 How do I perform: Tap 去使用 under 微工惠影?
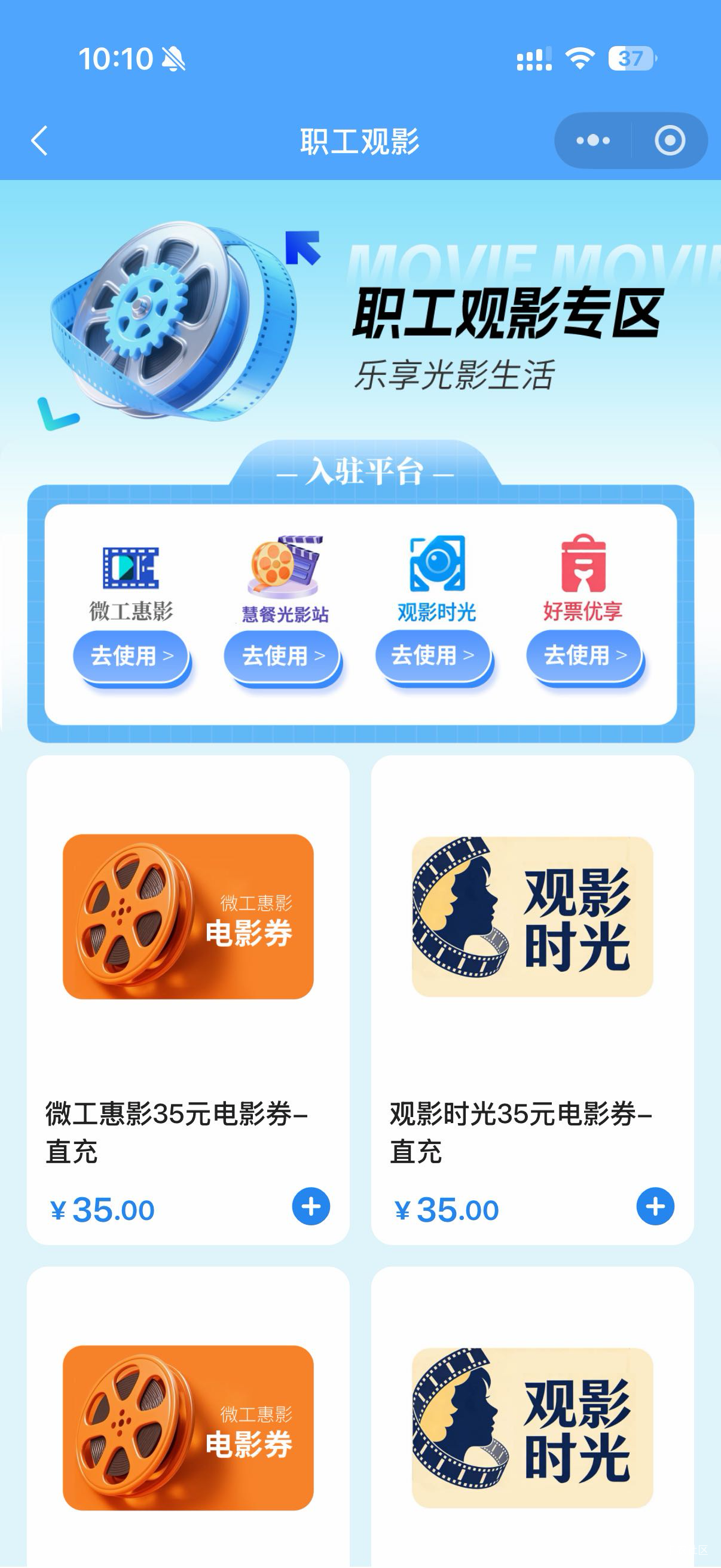[x=132, y=656]
